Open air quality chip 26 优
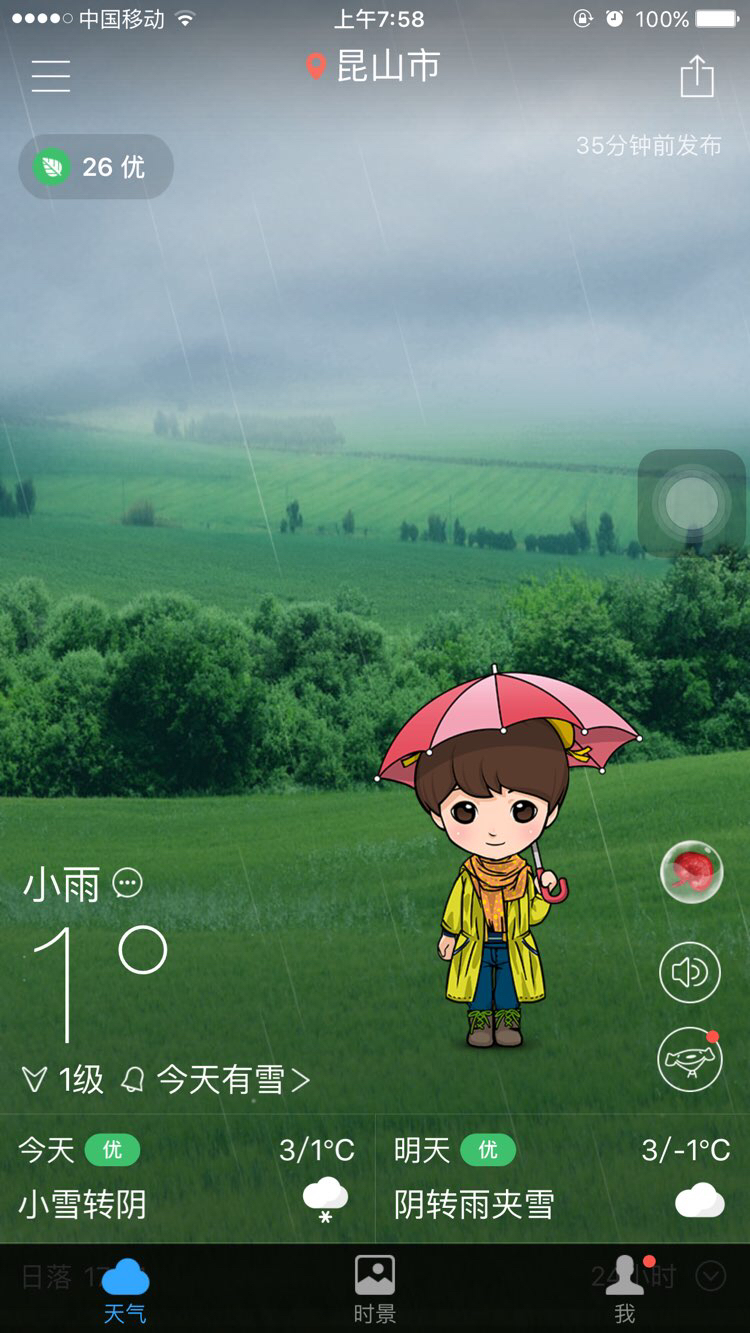Image resolution: width=750 pixels, height=1333 pixels. click(96, 166)
